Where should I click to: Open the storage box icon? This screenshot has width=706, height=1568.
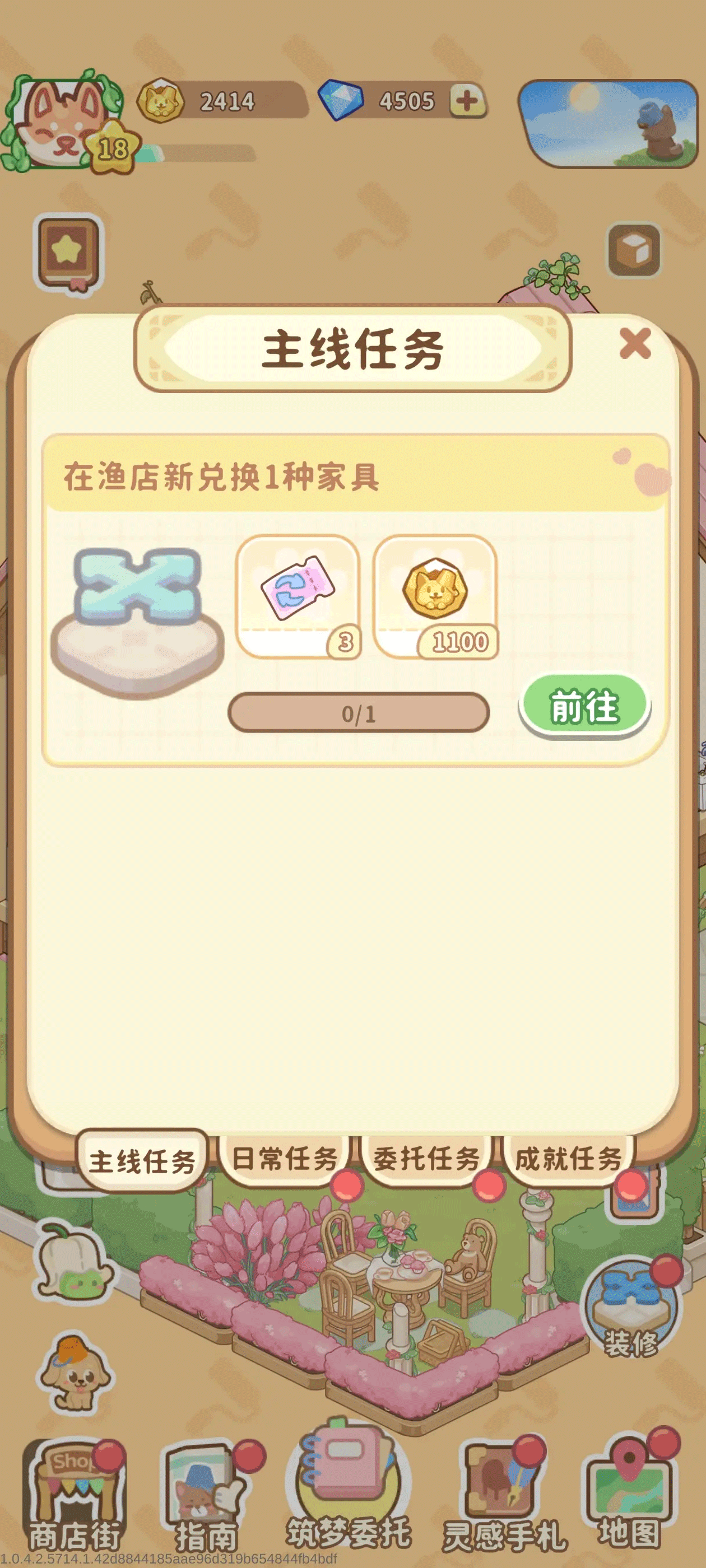pos(634,250)
